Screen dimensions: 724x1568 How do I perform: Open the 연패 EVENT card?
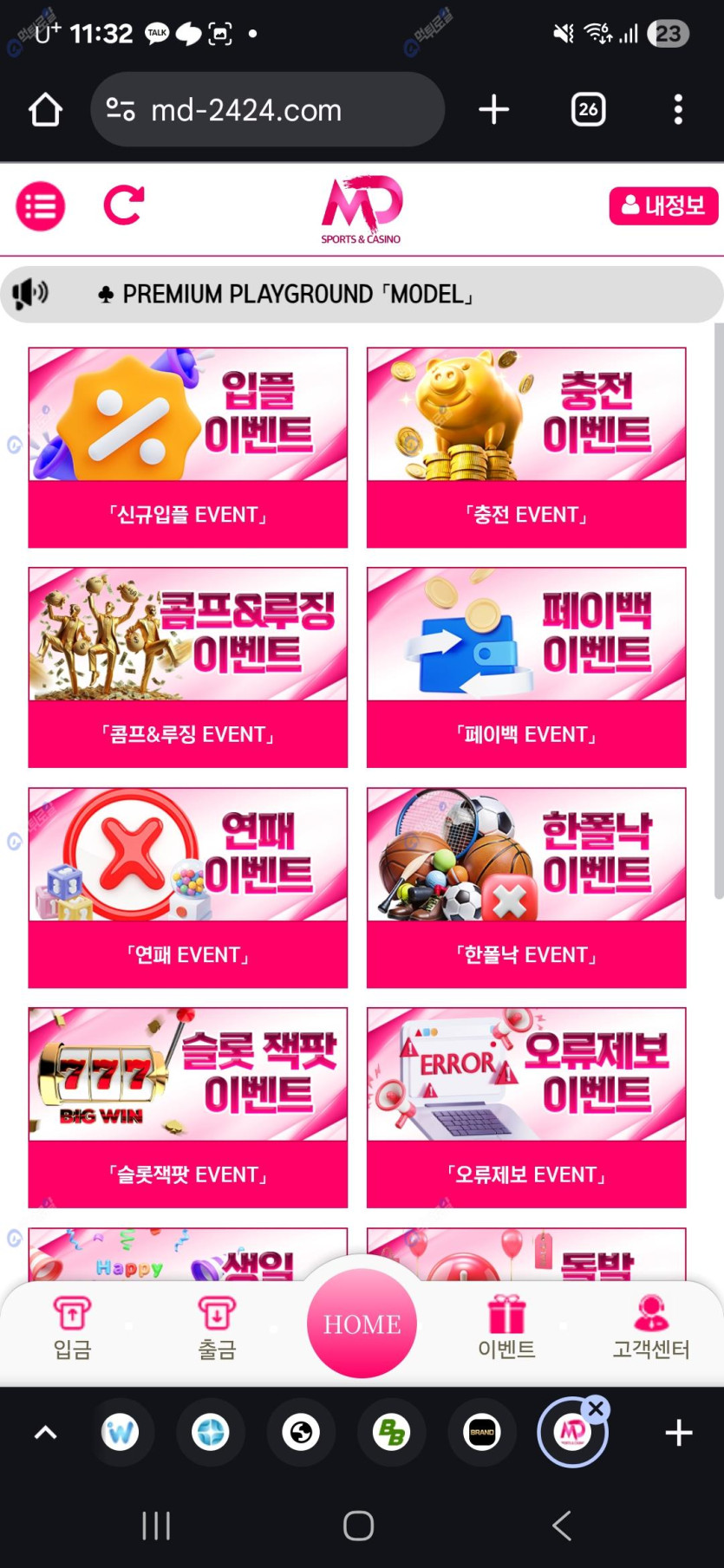point(188,888)
